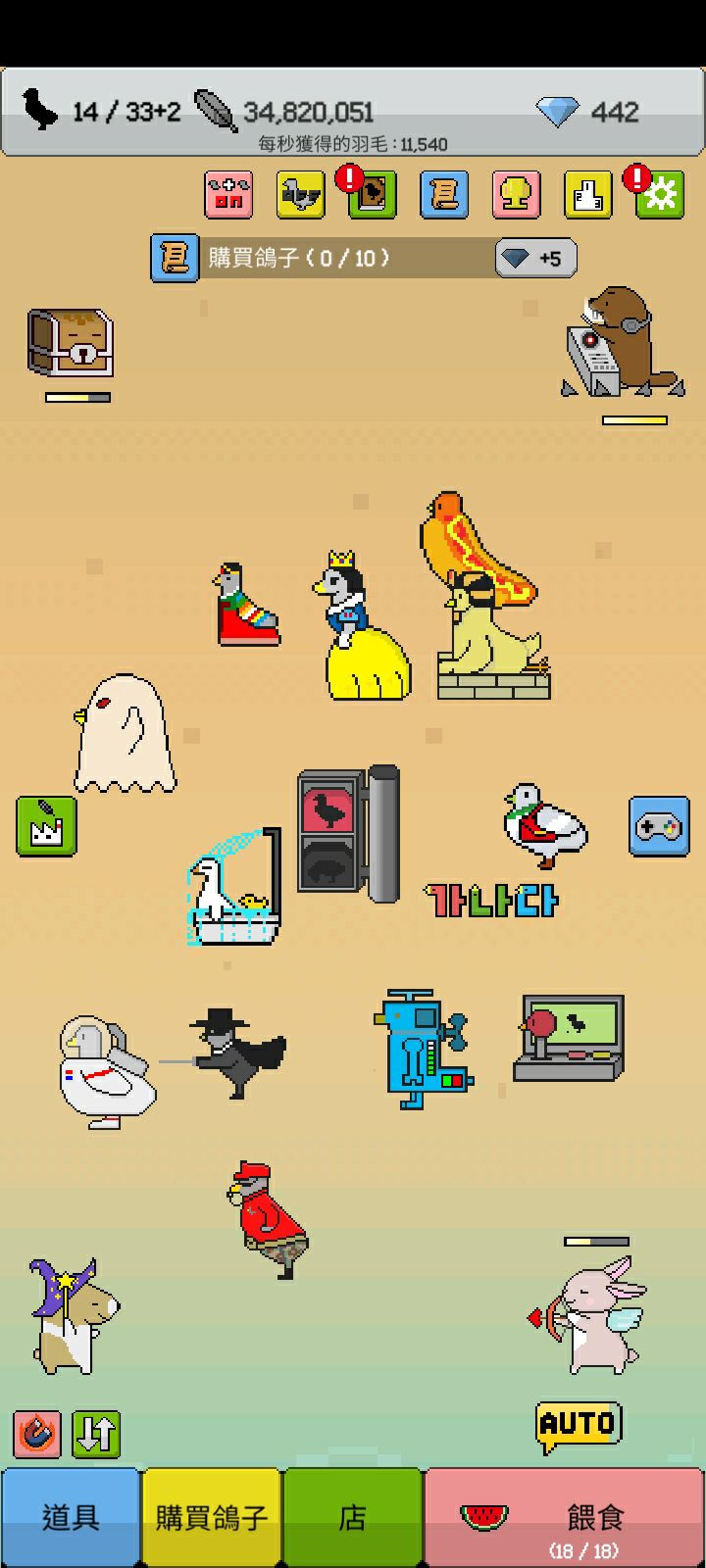Open the pink gamepad icon in toolbar
This screenshot has height=1568, width=706.
[228, 195]
